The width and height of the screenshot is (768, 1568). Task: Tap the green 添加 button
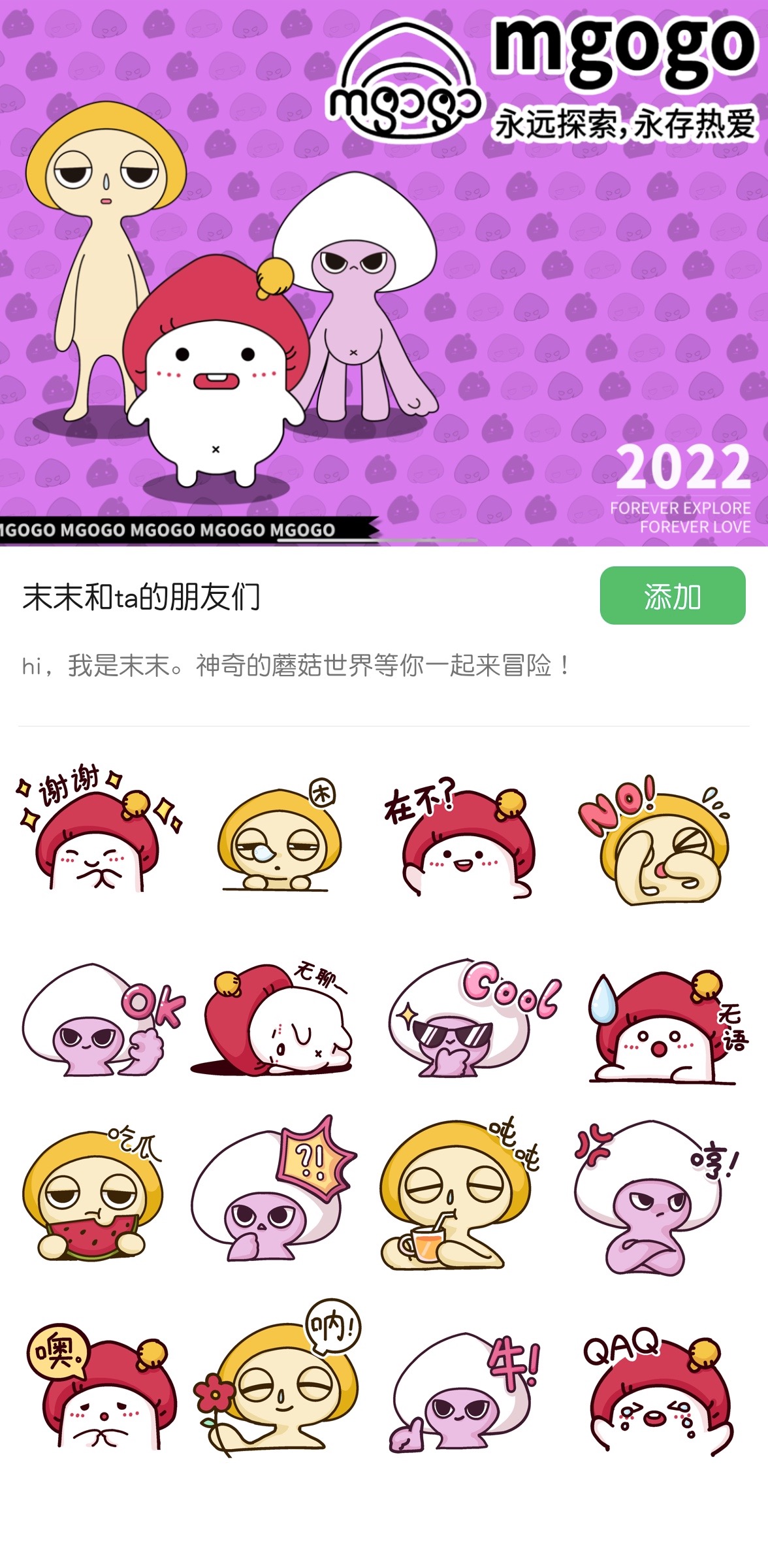[672, 595]
